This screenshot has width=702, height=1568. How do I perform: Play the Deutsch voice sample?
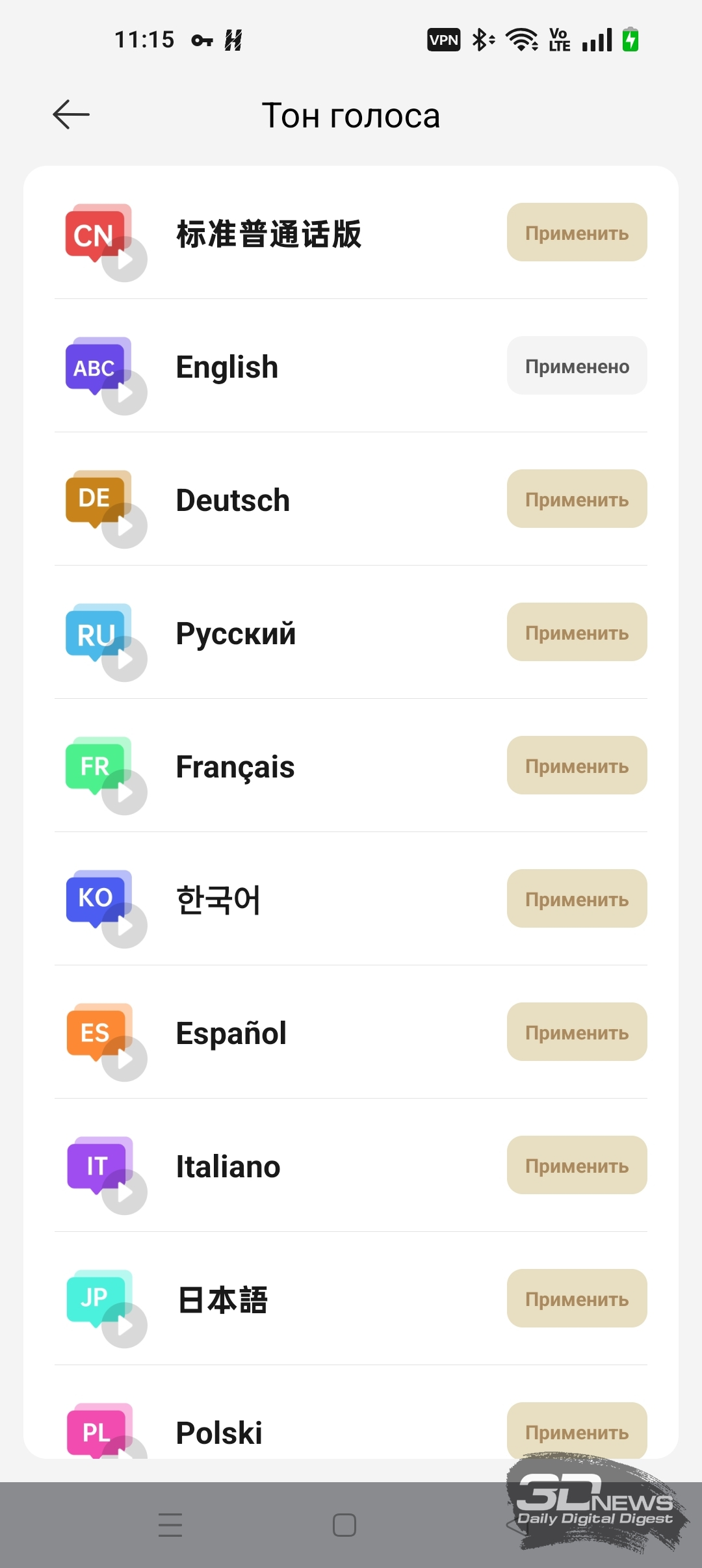click(124, 526)
